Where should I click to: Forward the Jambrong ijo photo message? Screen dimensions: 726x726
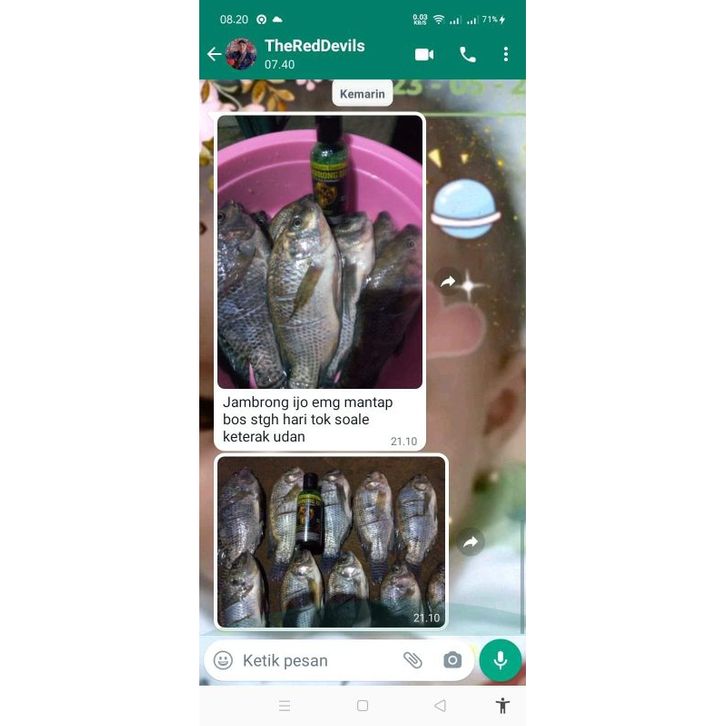click(x=448, y=282)
